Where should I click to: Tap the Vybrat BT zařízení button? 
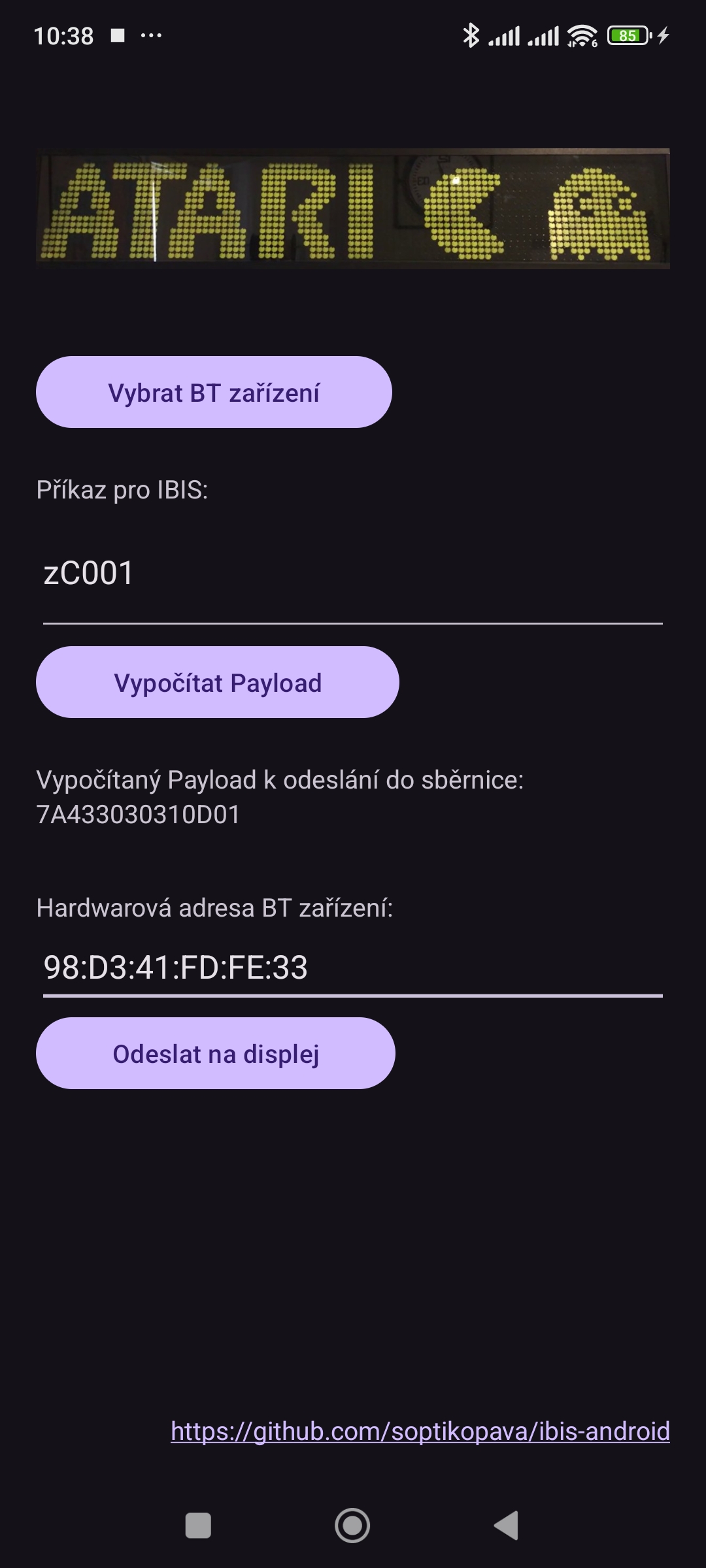[214, 392]
